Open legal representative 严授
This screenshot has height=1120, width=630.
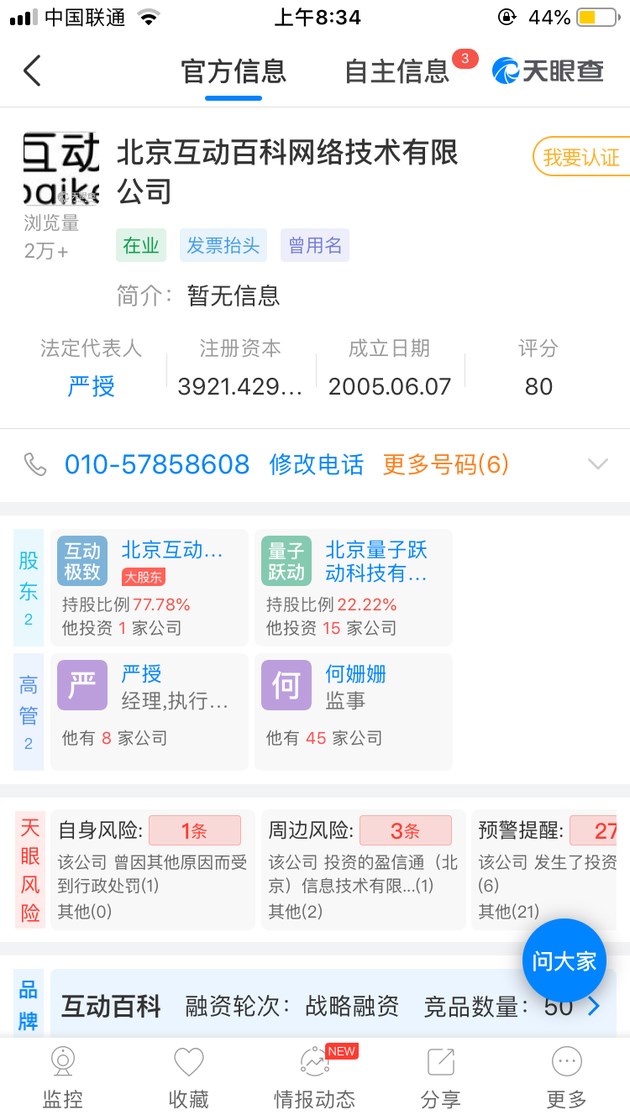91,386
